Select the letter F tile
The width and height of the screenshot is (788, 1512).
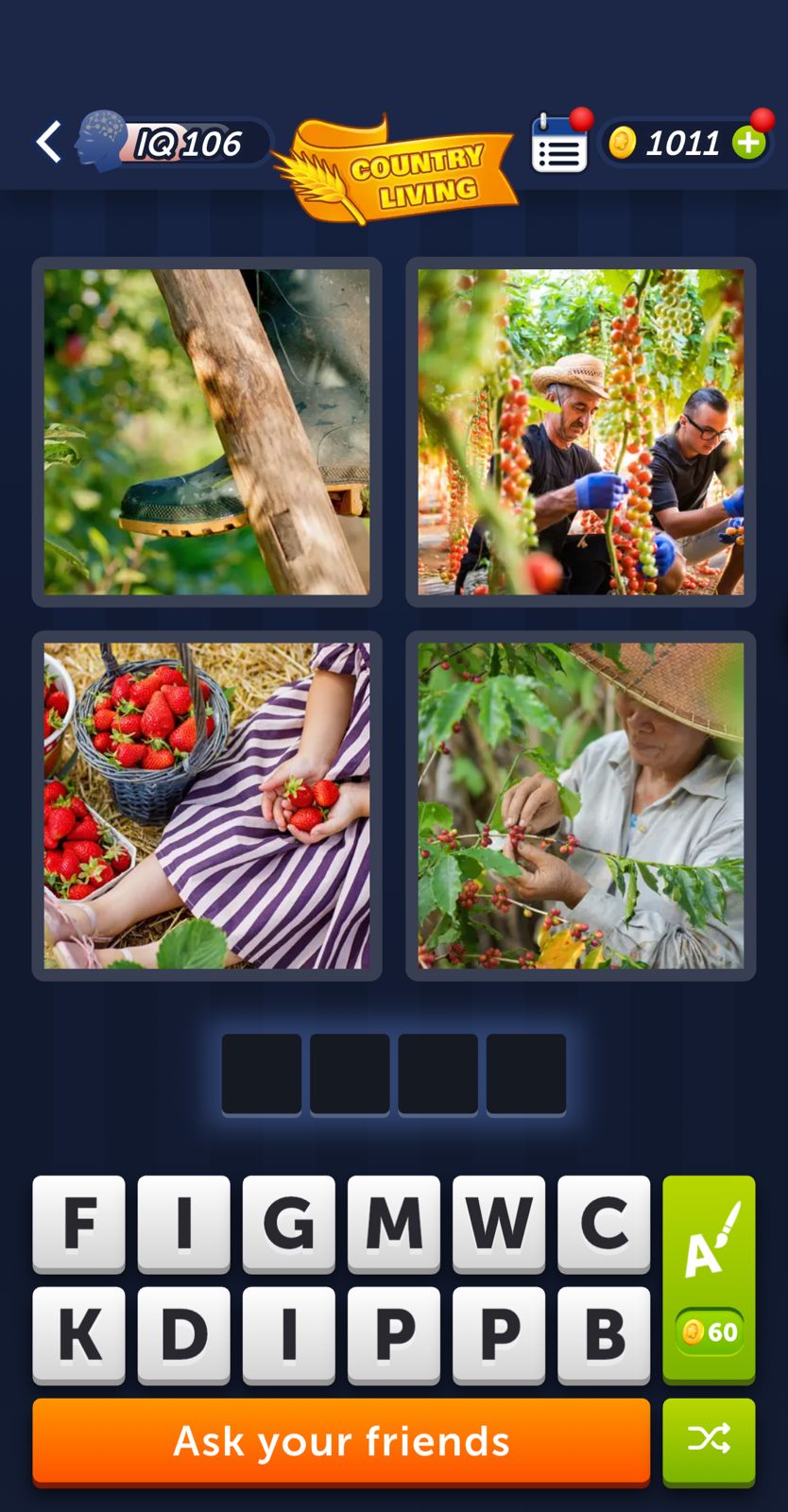click(78, 1225)
